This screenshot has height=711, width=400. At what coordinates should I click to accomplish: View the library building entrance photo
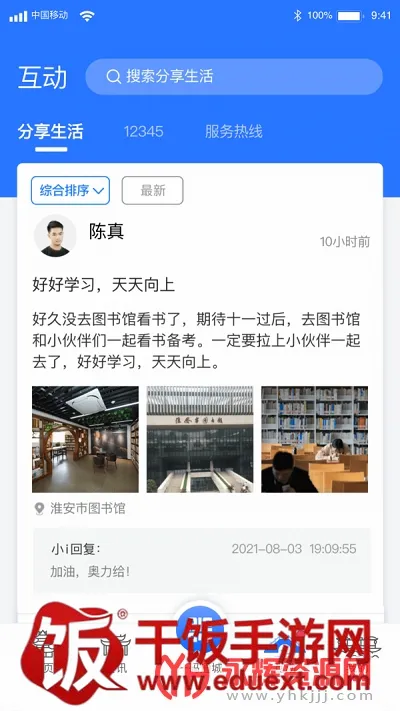point(200,439)
